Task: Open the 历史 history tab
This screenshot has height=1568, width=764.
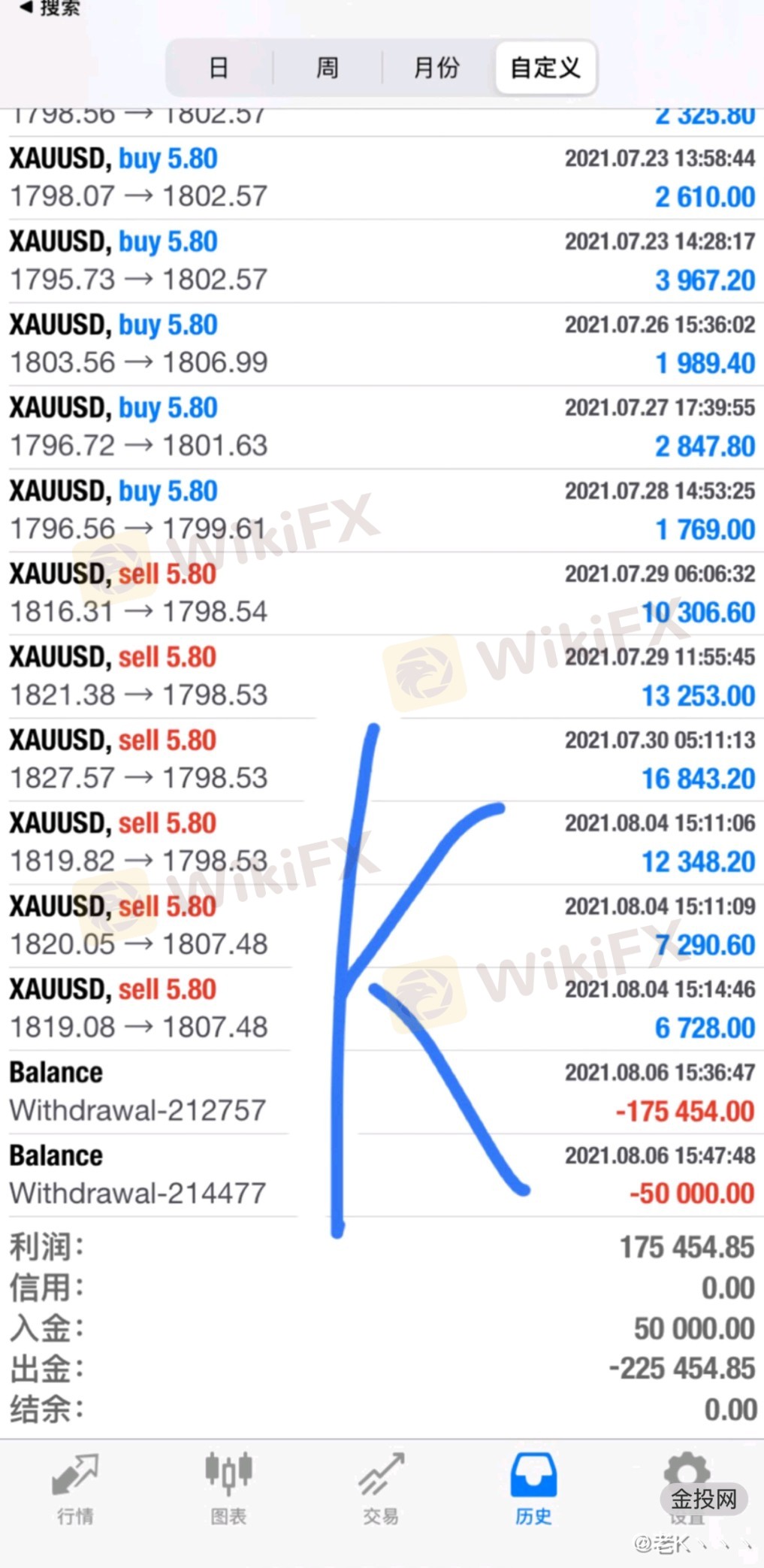Action: click(533, 1490)
